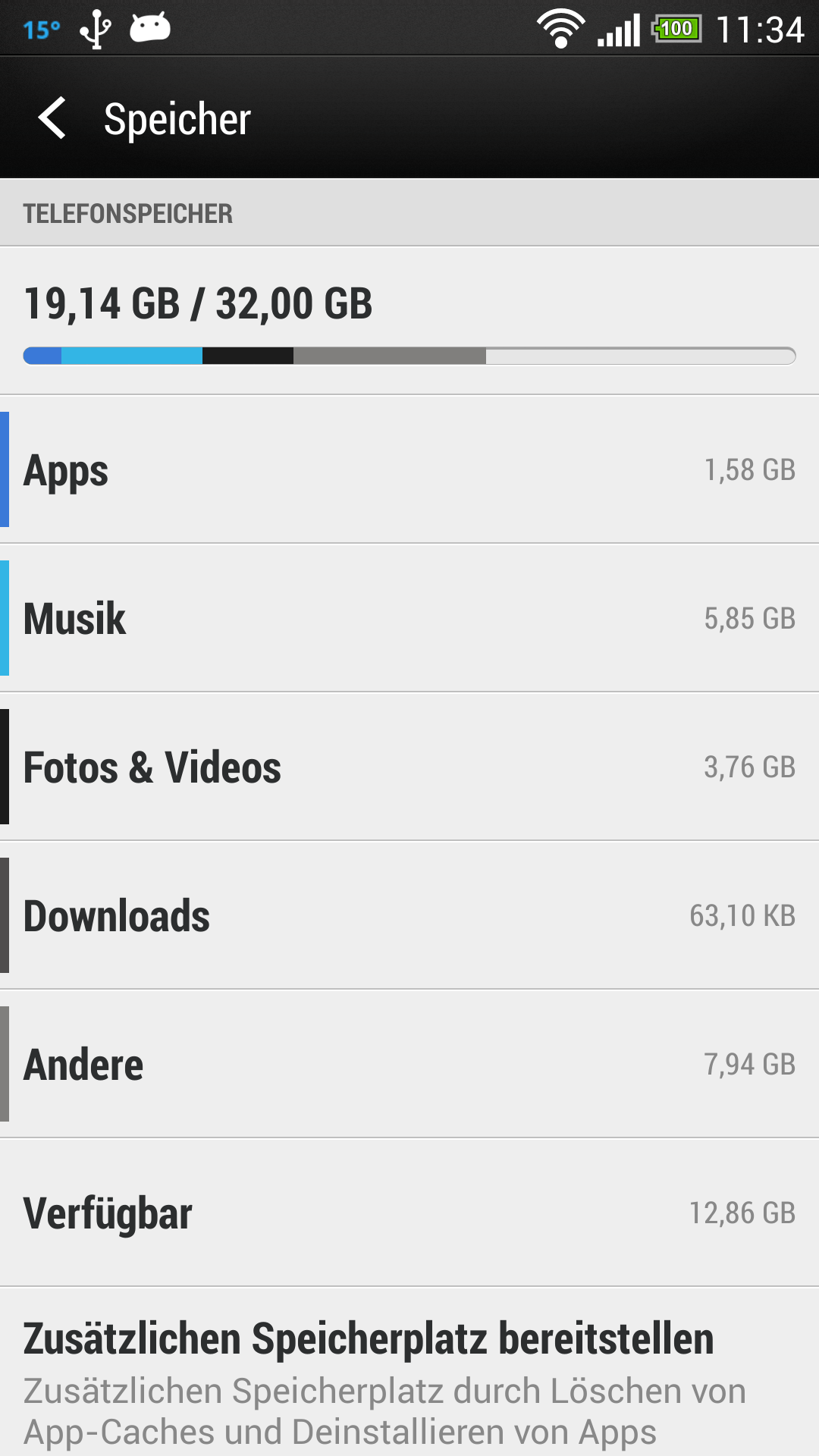The height and width of the screenshot is (1456, 819).
Task: Open the Musik storage row
Action: [409, 618]
